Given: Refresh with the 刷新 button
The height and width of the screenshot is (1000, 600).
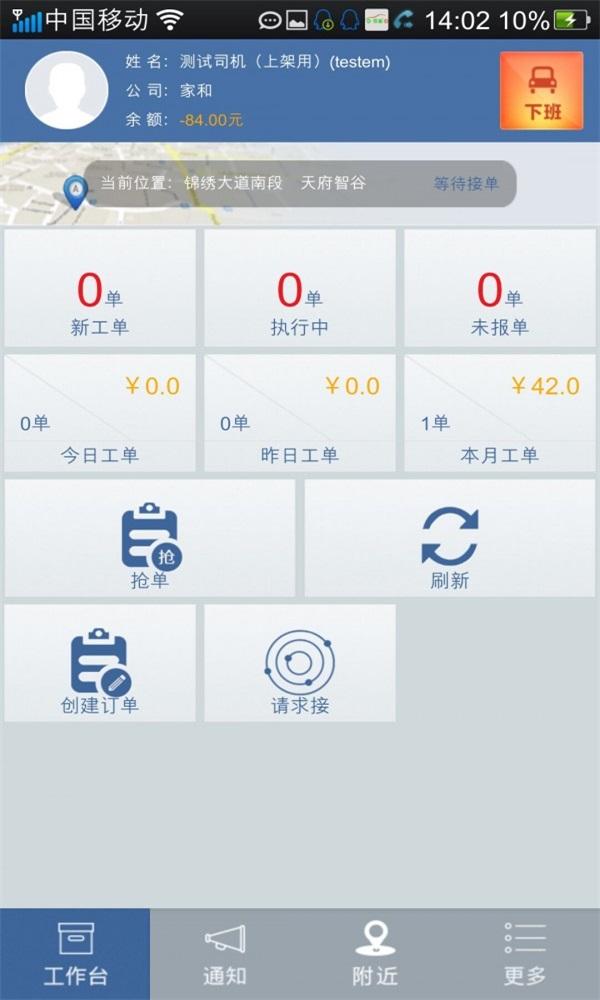Looking at the screenshot, I should coord(449,539).
